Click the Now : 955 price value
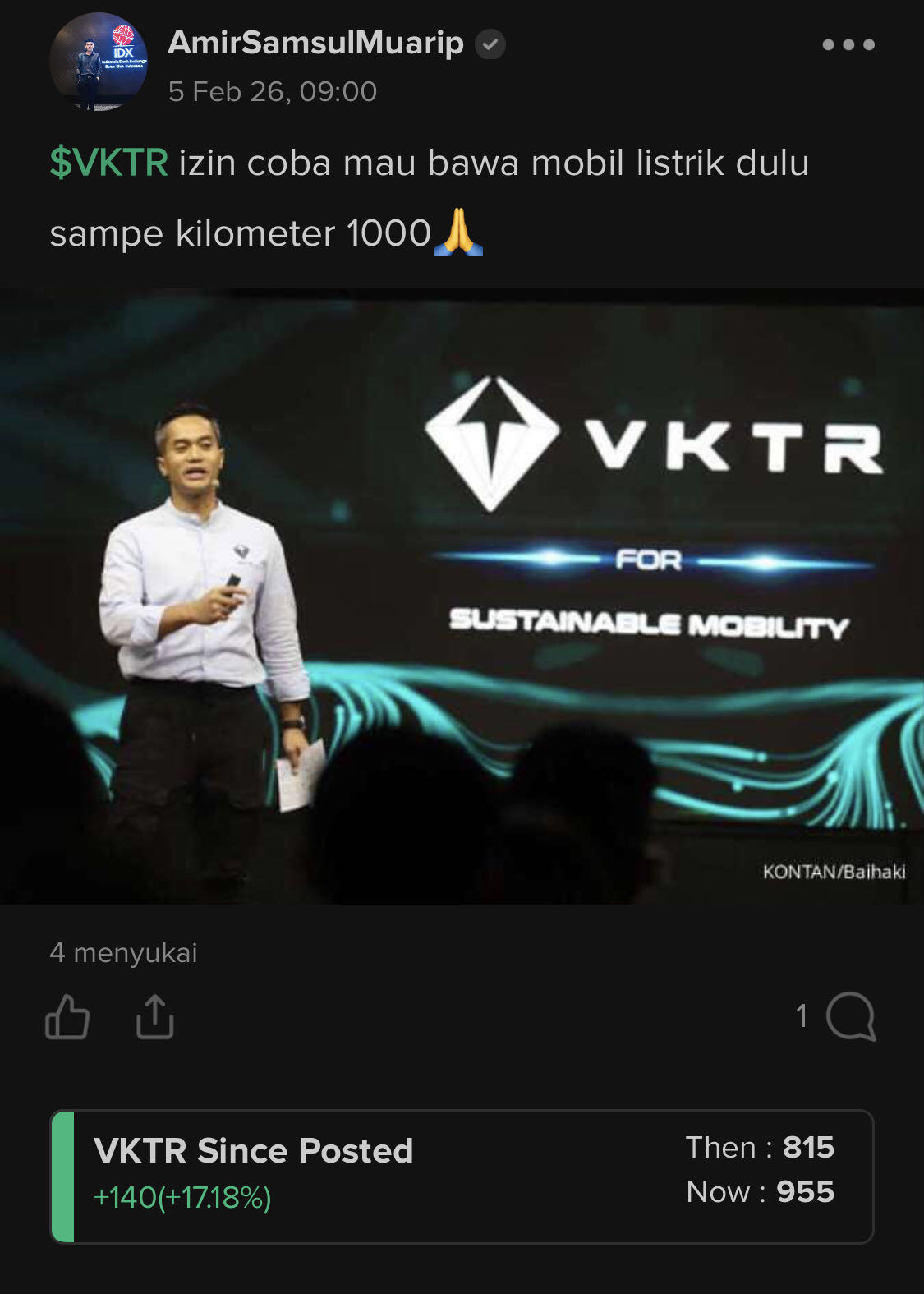 (x=759, y=1193)
